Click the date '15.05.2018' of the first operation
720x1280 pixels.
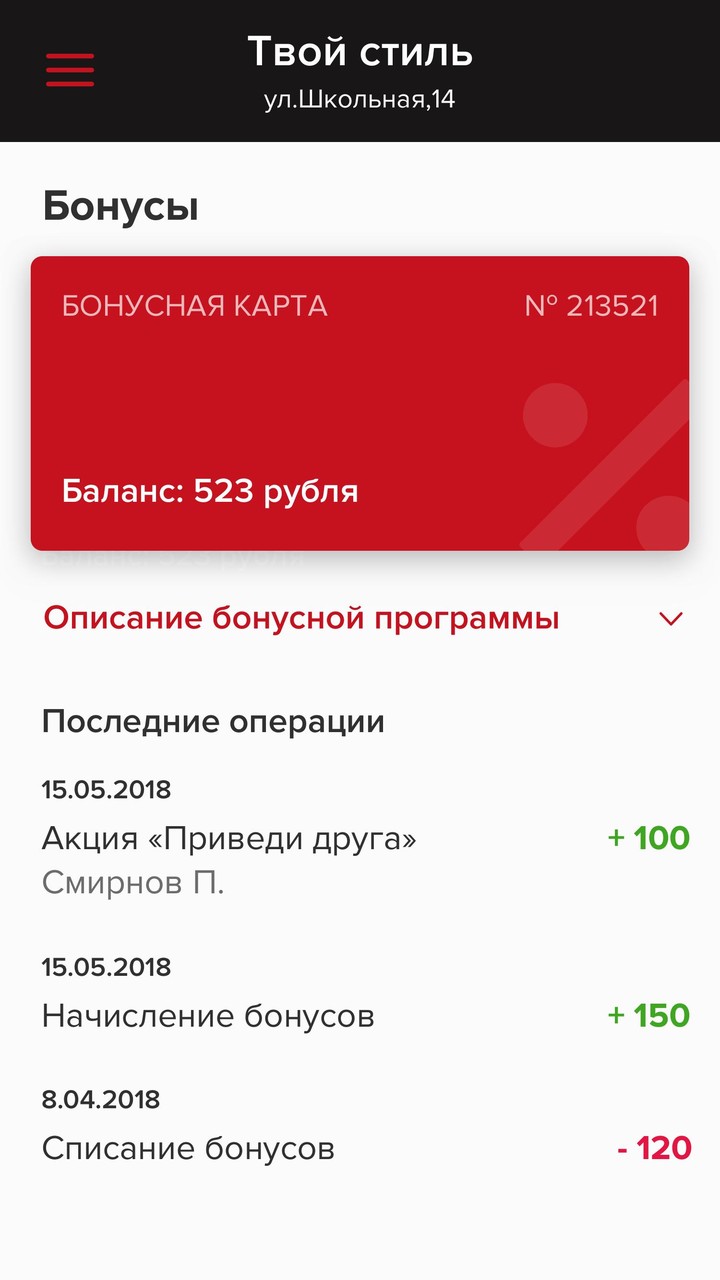[106, 789]
